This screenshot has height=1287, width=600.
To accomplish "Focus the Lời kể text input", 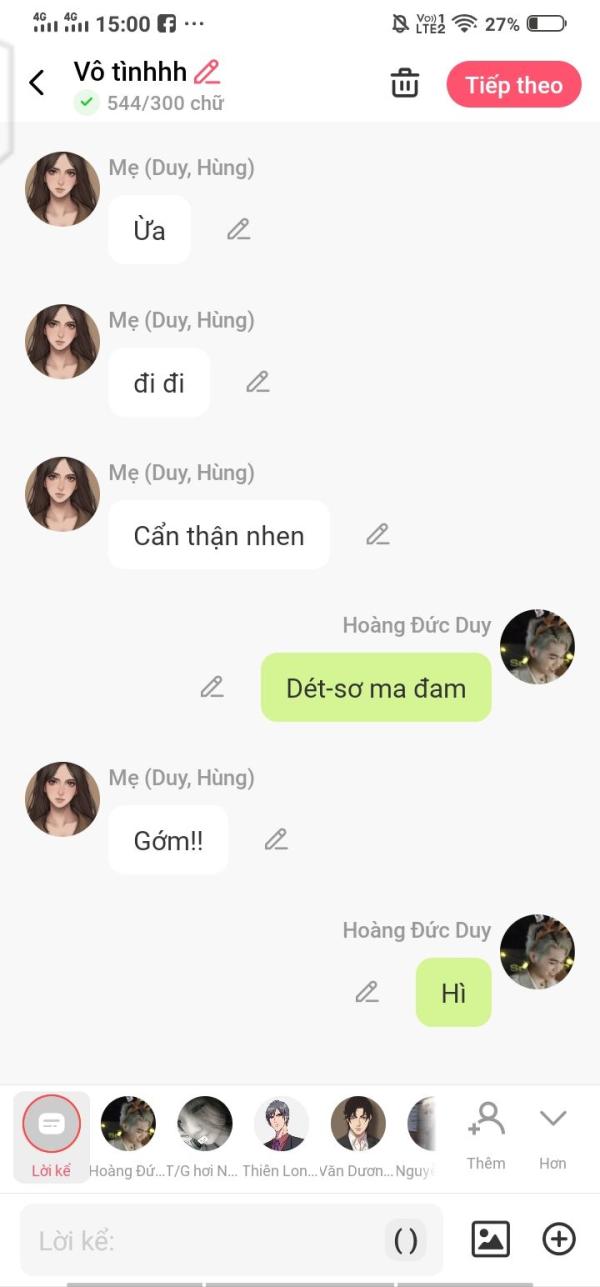I will coord(205,1241).
